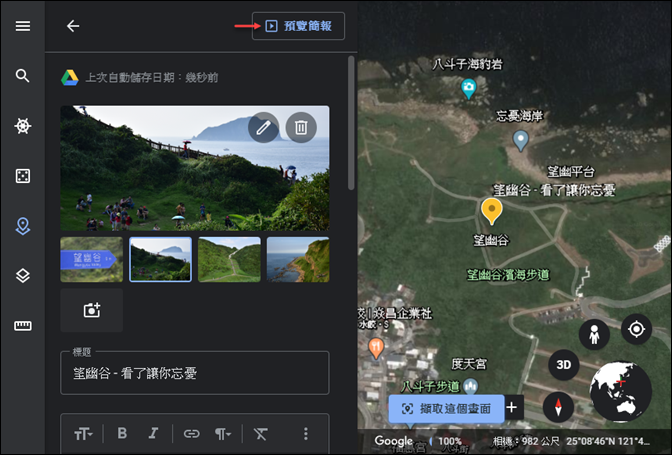Viewport: 672px width, 455px height.
Task: Apply bold formatting
Action: pos(122,433)
